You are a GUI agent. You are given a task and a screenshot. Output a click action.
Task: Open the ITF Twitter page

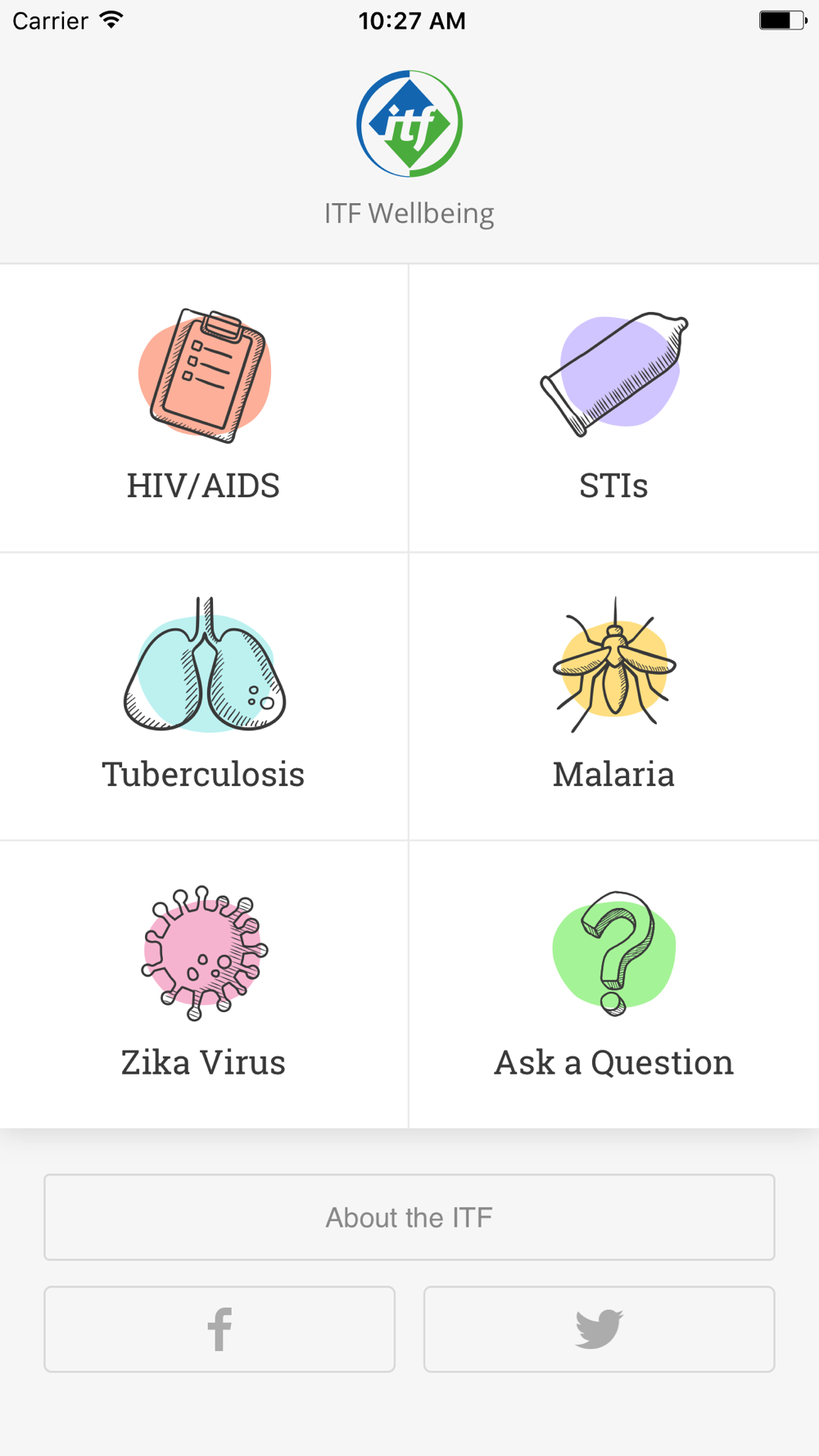[x=600, y=1329]
